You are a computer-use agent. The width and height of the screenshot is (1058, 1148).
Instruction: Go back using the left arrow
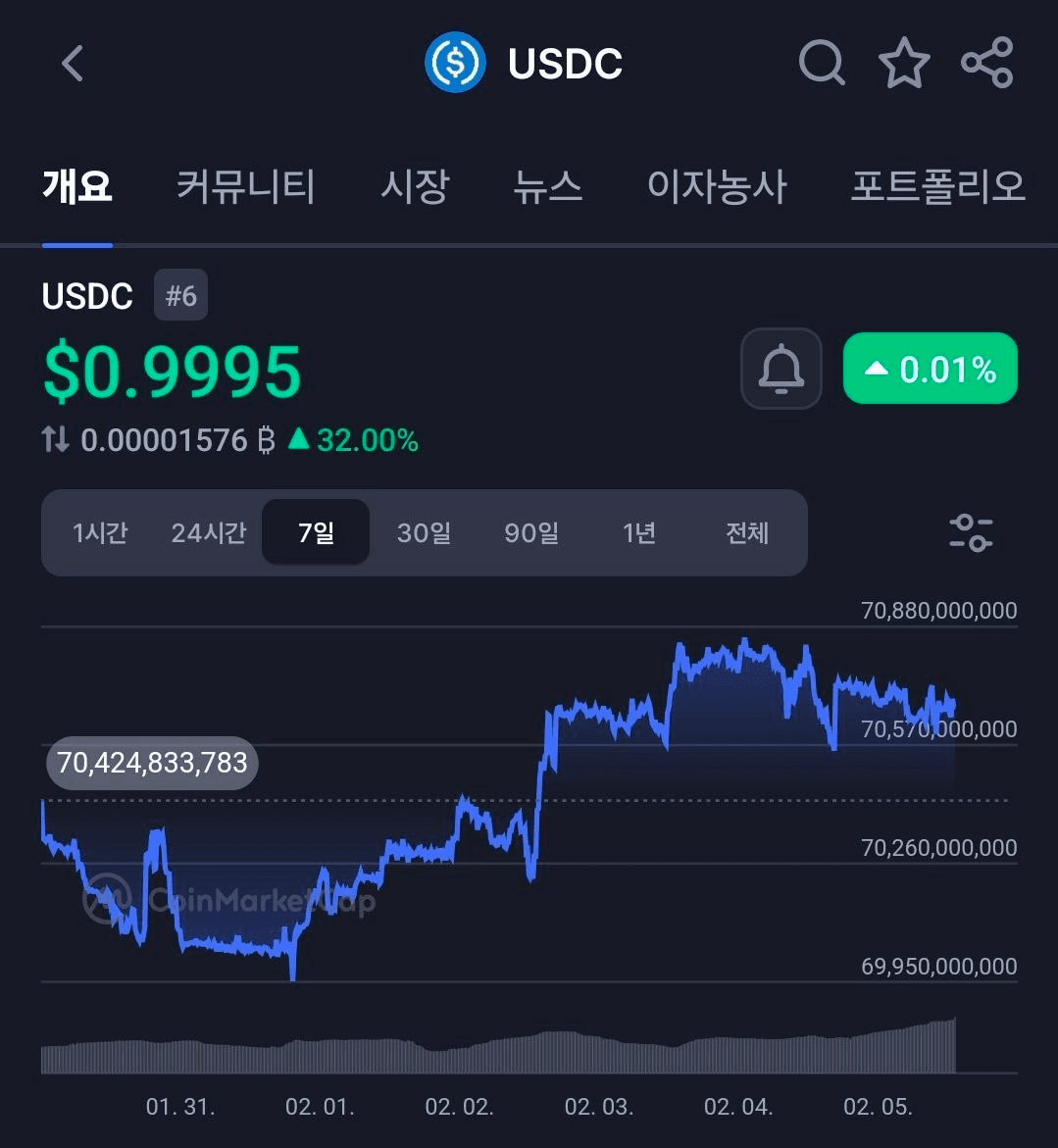coord(71,62)
